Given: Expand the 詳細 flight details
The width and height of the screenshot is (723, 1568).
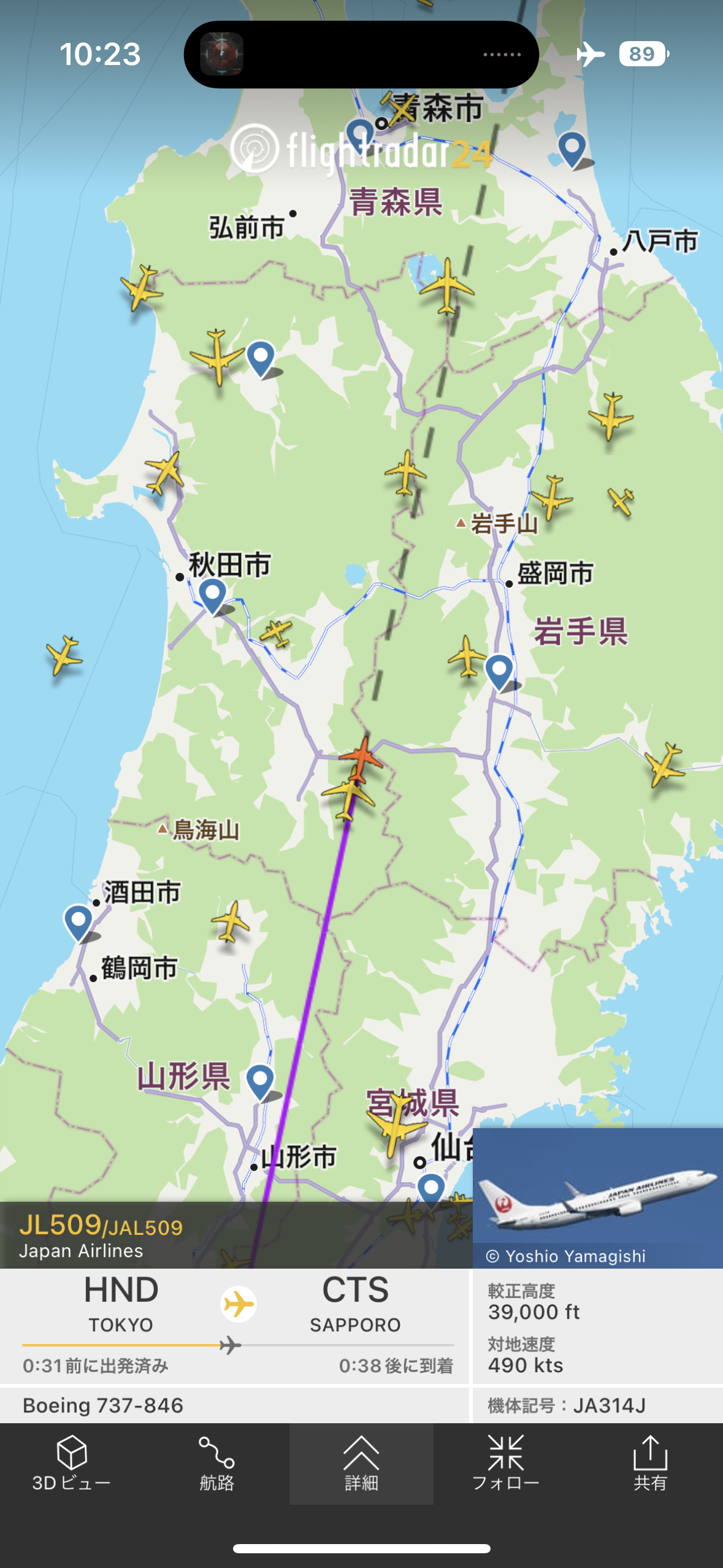Looking at the screenshot, I should click(x=361, y=1462).
